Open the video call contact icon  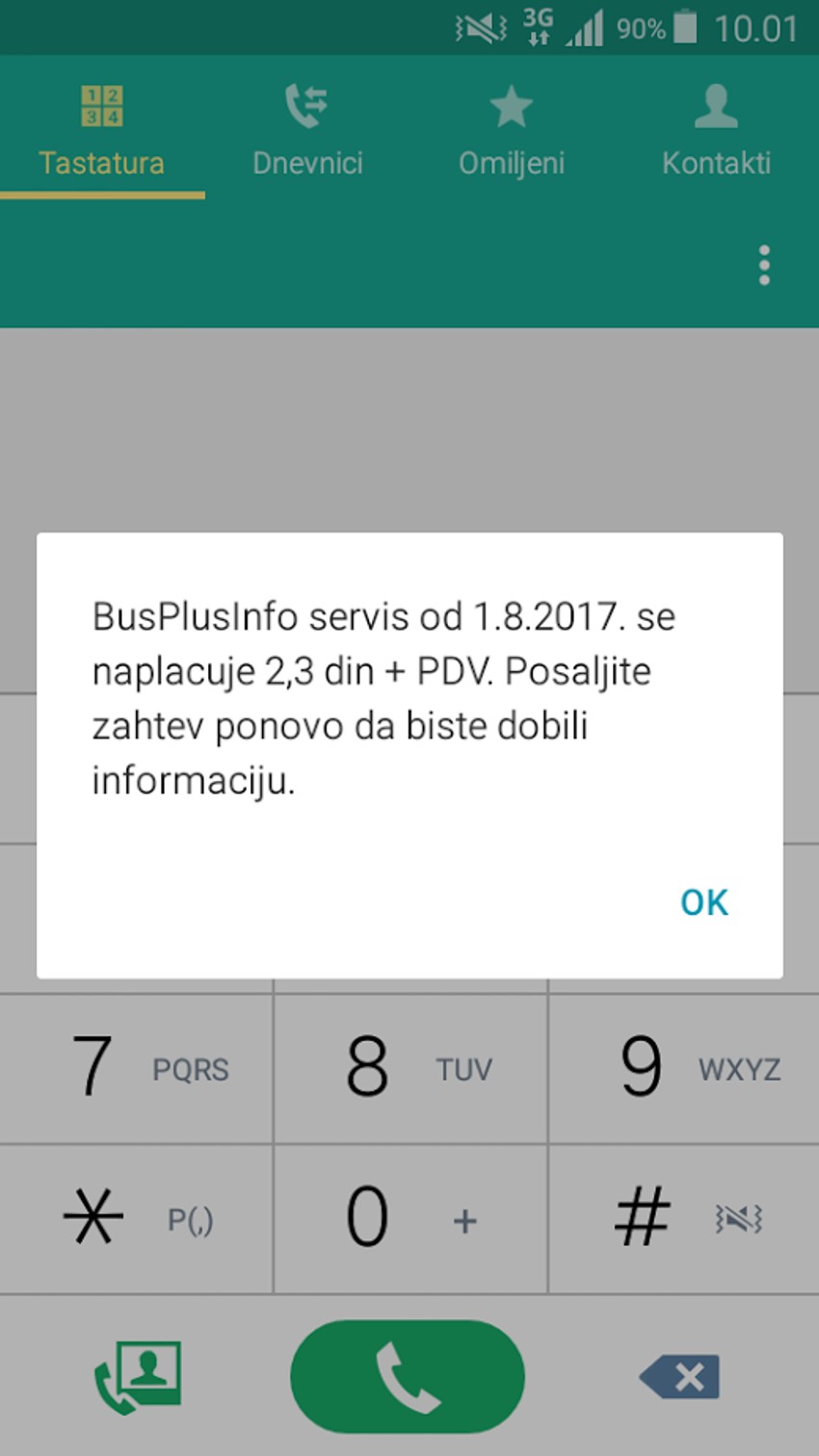pos(138,1376)
